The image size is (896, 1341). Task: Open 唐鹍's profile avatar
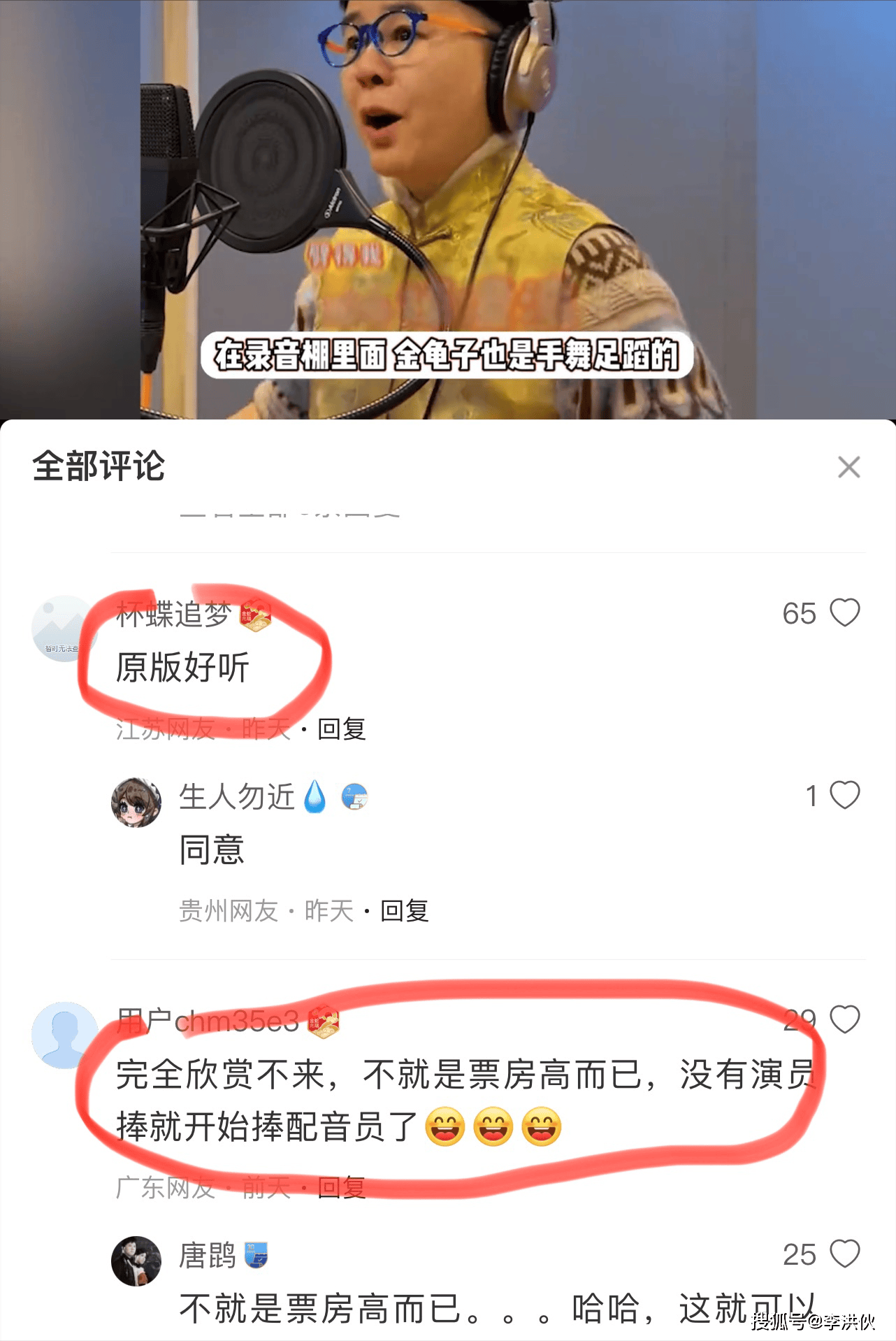coord(136,1261)
